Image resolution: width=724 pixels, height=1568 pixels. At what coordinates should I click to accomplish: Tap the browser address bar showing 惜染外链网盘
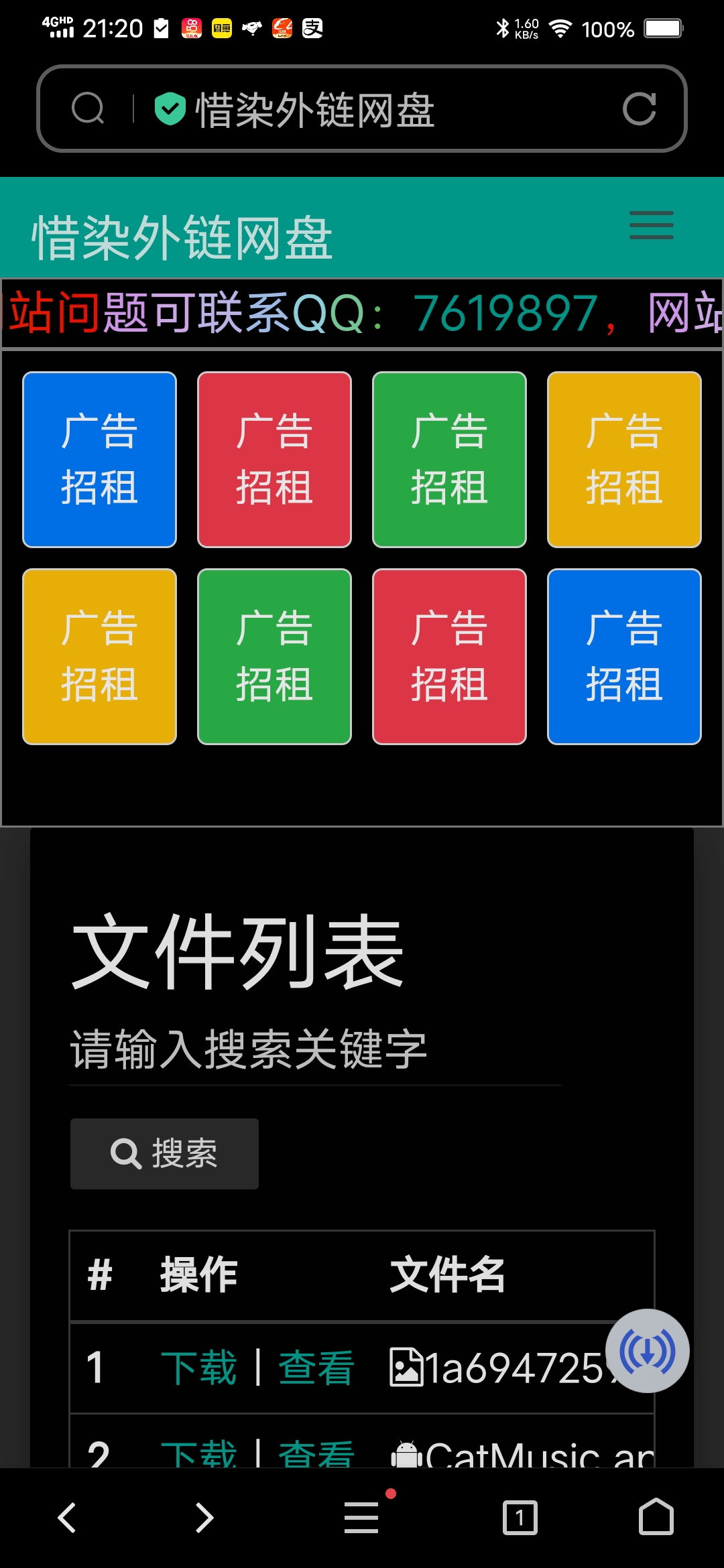point(362,109)
